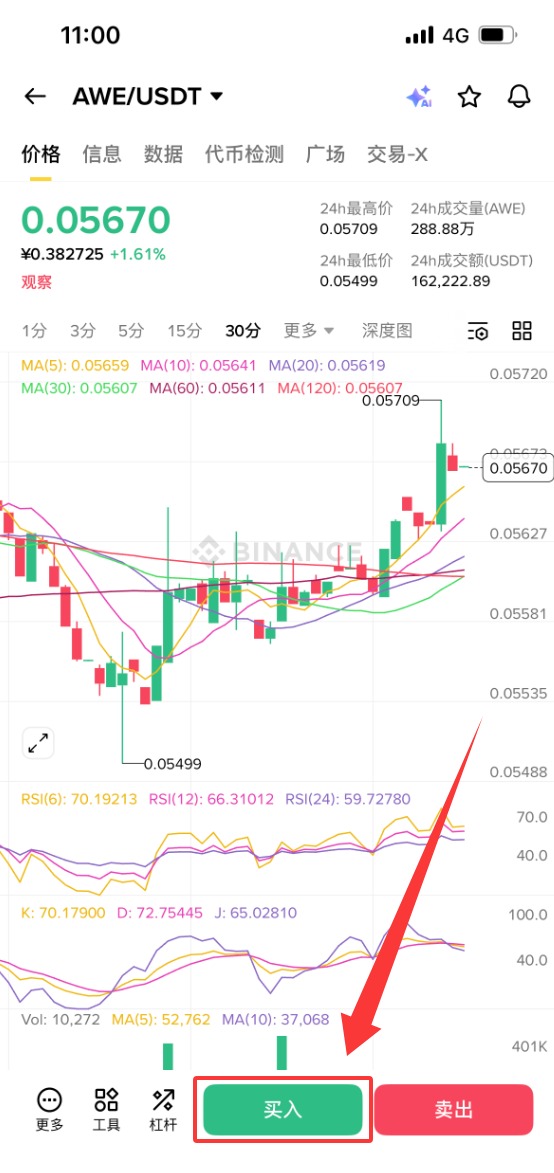The height and width of the screenshot is (1173, 554).
Task: Switch to the 数据 tab
Action: [163, 155]
